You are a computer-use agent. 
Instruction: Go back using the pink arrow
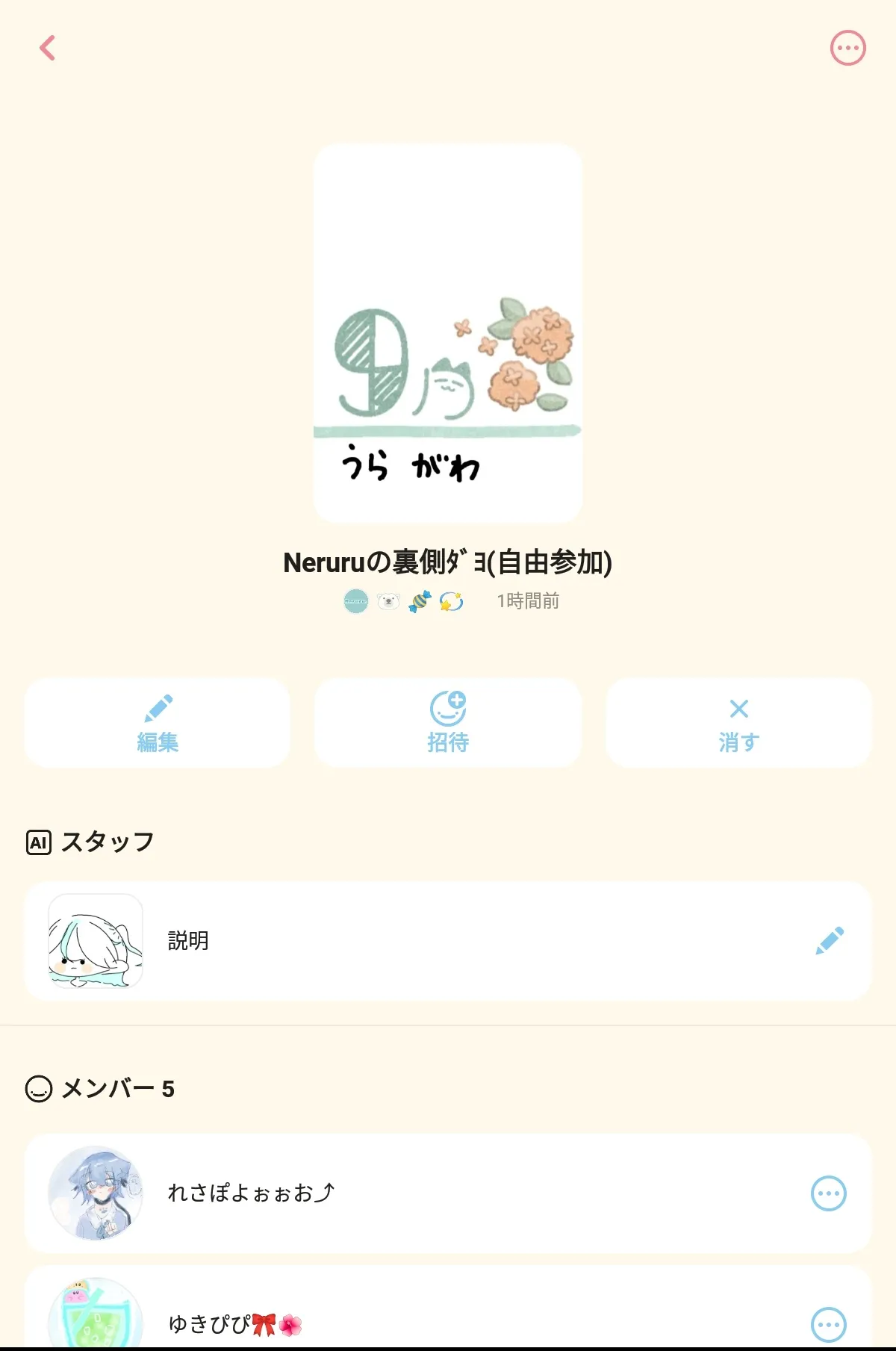point(47,48)
